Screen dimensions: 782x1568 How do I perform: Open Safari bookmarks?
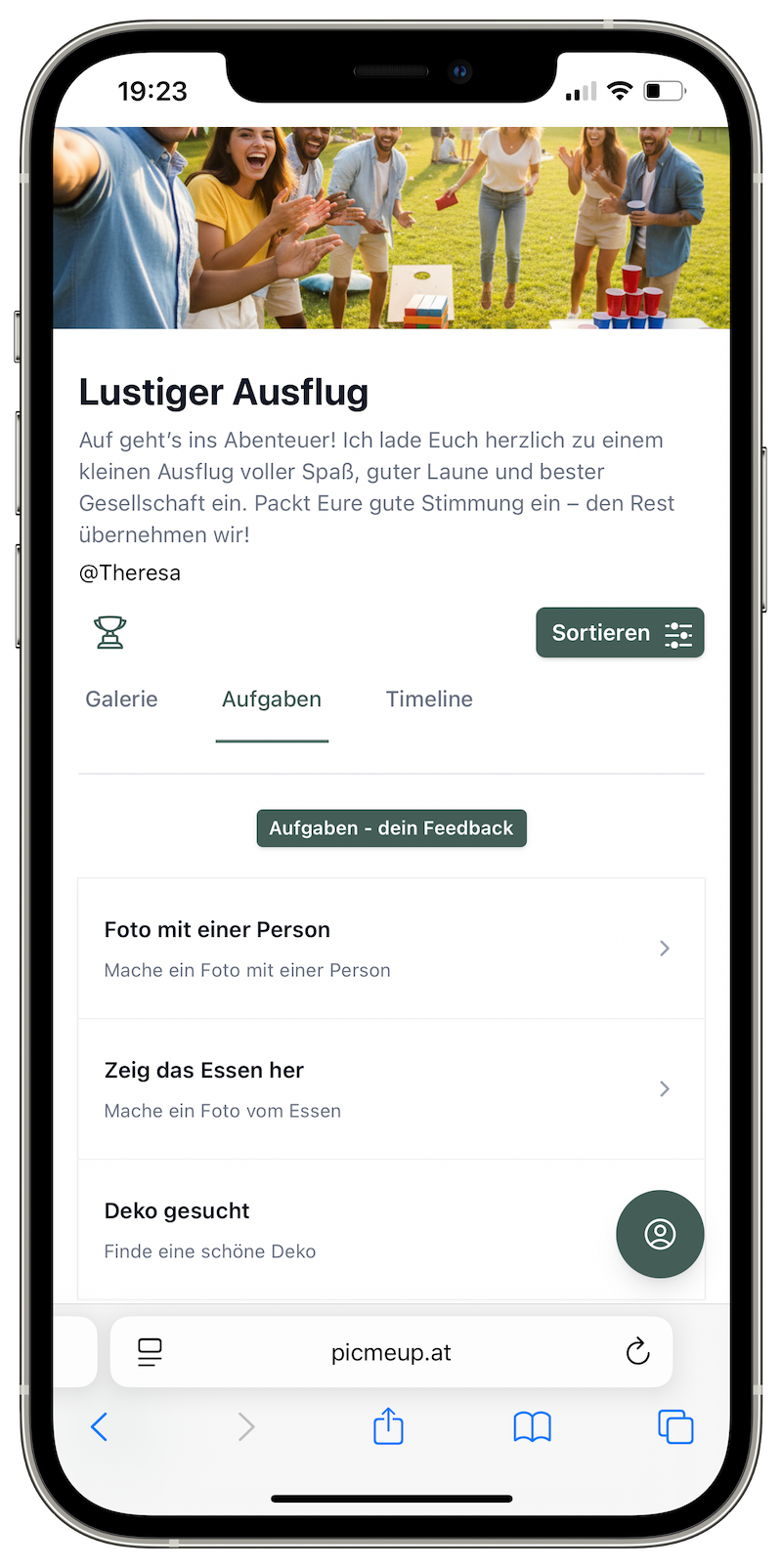pyautogui.click(x=532, y=1427)
